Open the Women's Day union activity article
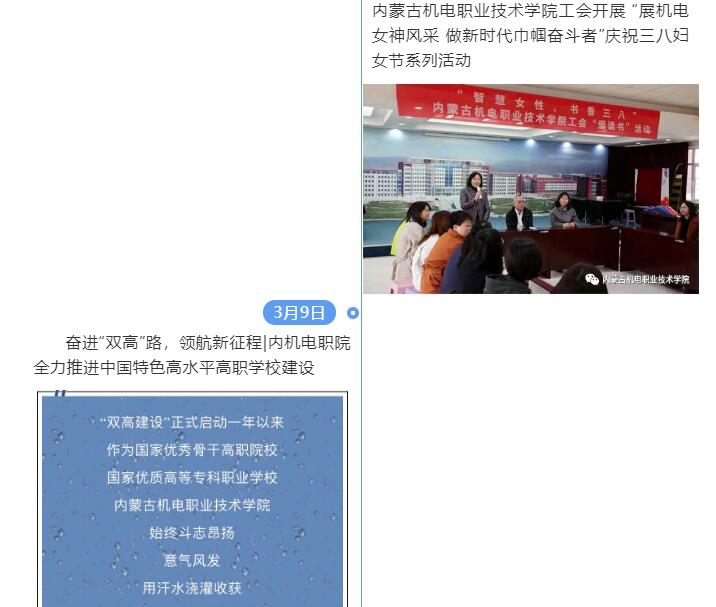Screen dimensions: 716x607 tap(530, 36)
